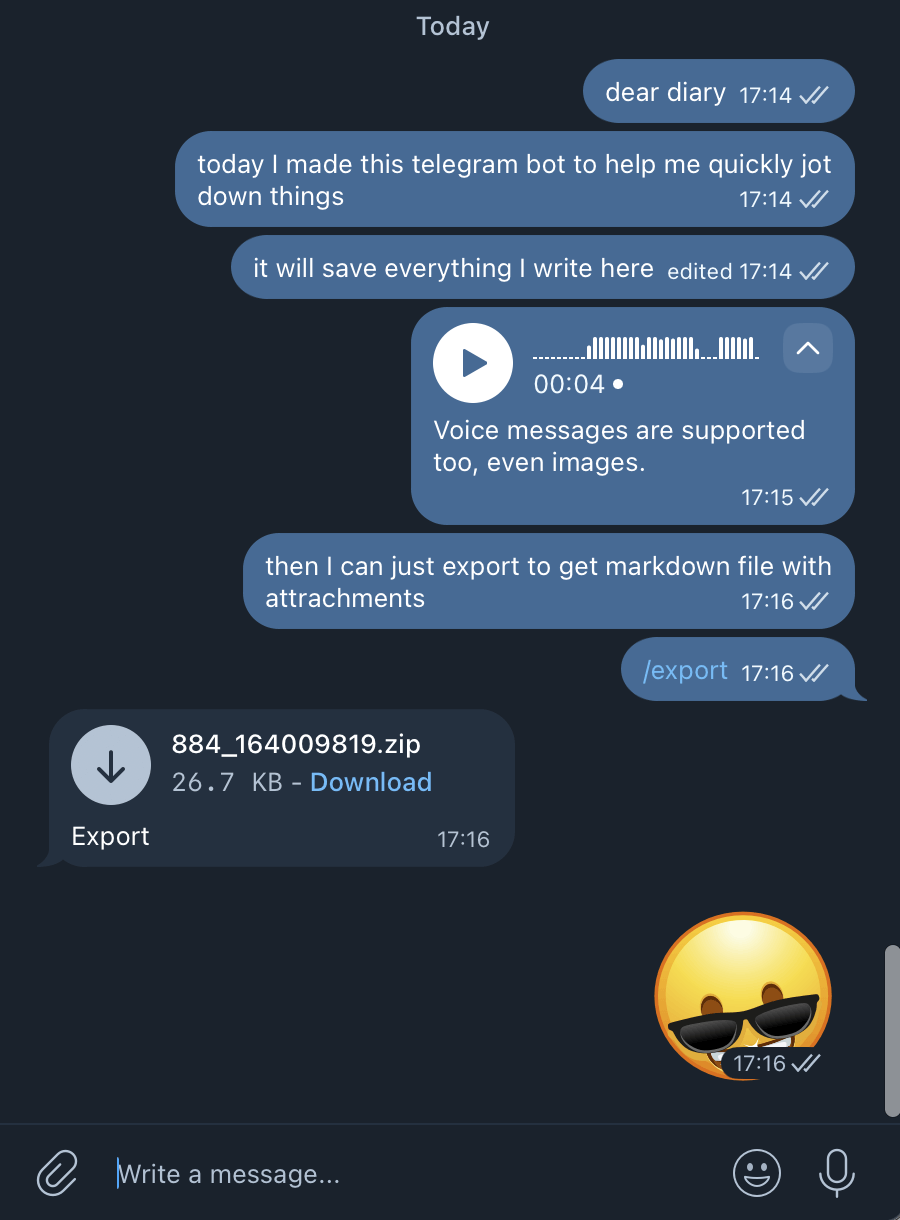Image resolution: width=900 pixels, height=1220 pixels.
Task: Focus the Write a message field
Action: click(x=400, y=1173)
